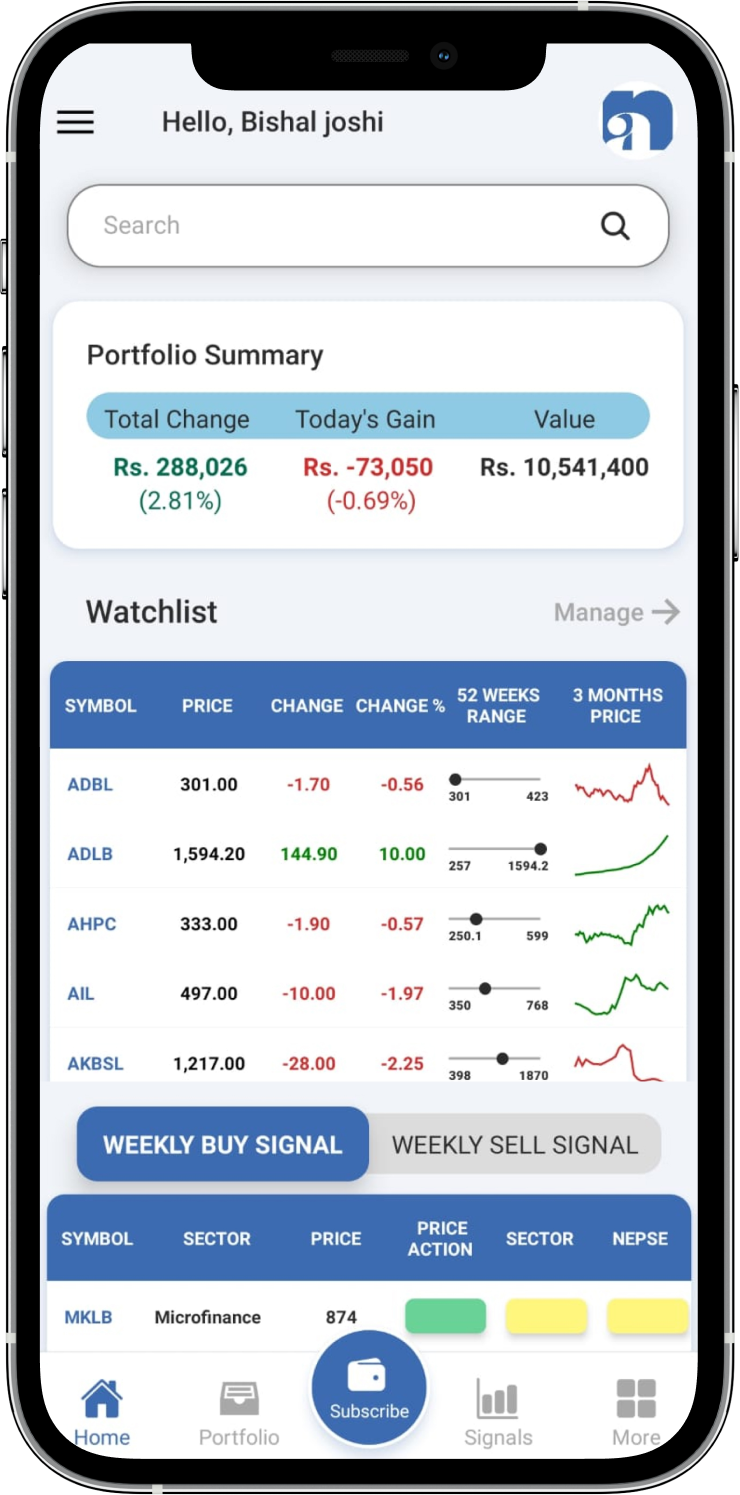
Task: Tap the green Price Action indicator for MKLB
Action: (444, 1315)
